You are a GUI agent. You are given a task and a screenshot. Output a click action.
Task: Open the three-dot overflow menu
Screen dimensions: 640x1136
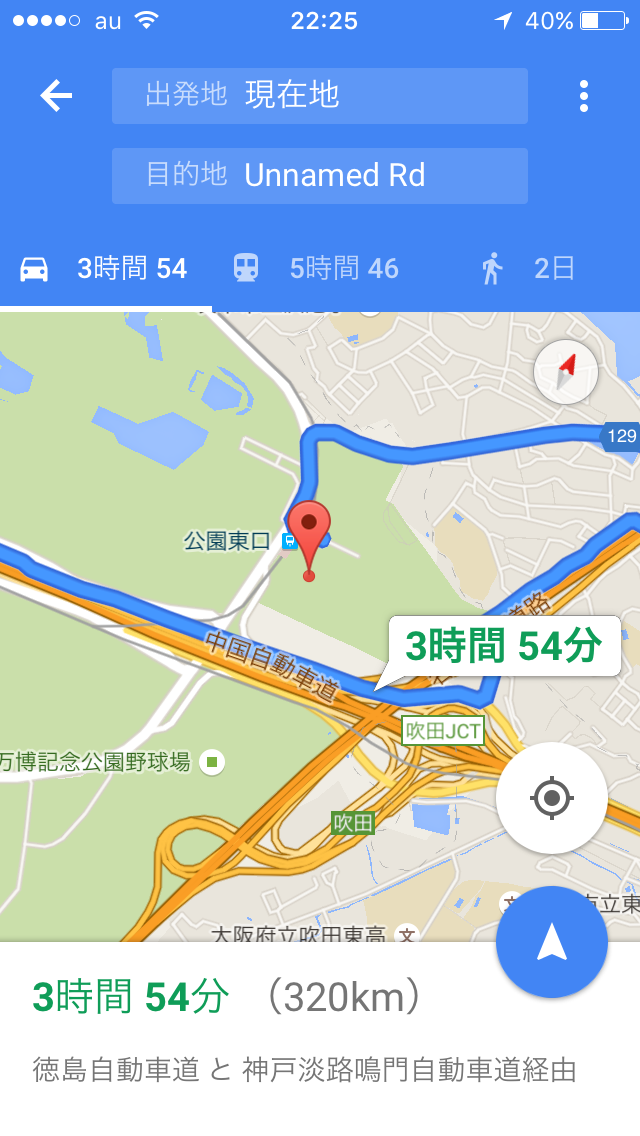(x=584, y=96)
